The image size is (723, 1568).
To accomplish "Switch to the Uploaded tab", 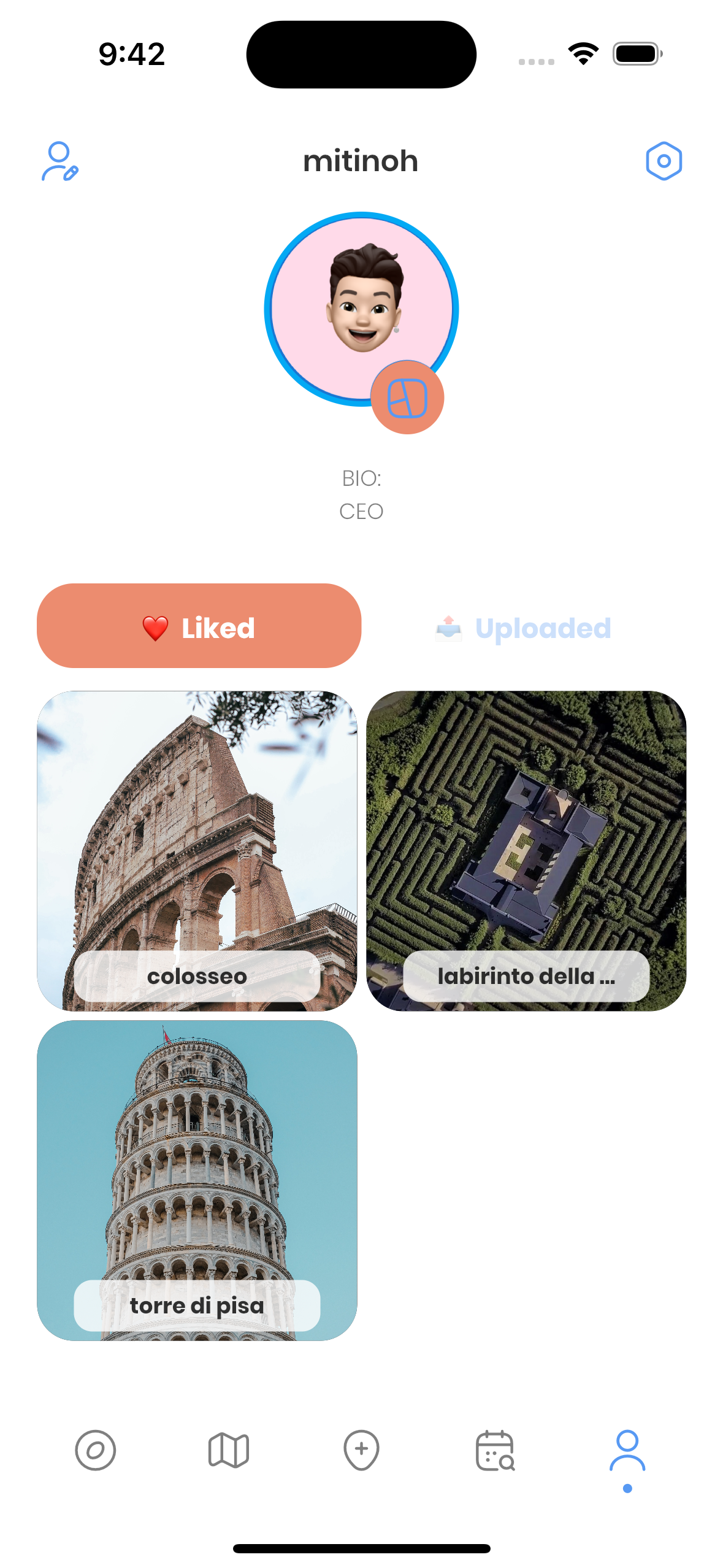I will (524, 628).
